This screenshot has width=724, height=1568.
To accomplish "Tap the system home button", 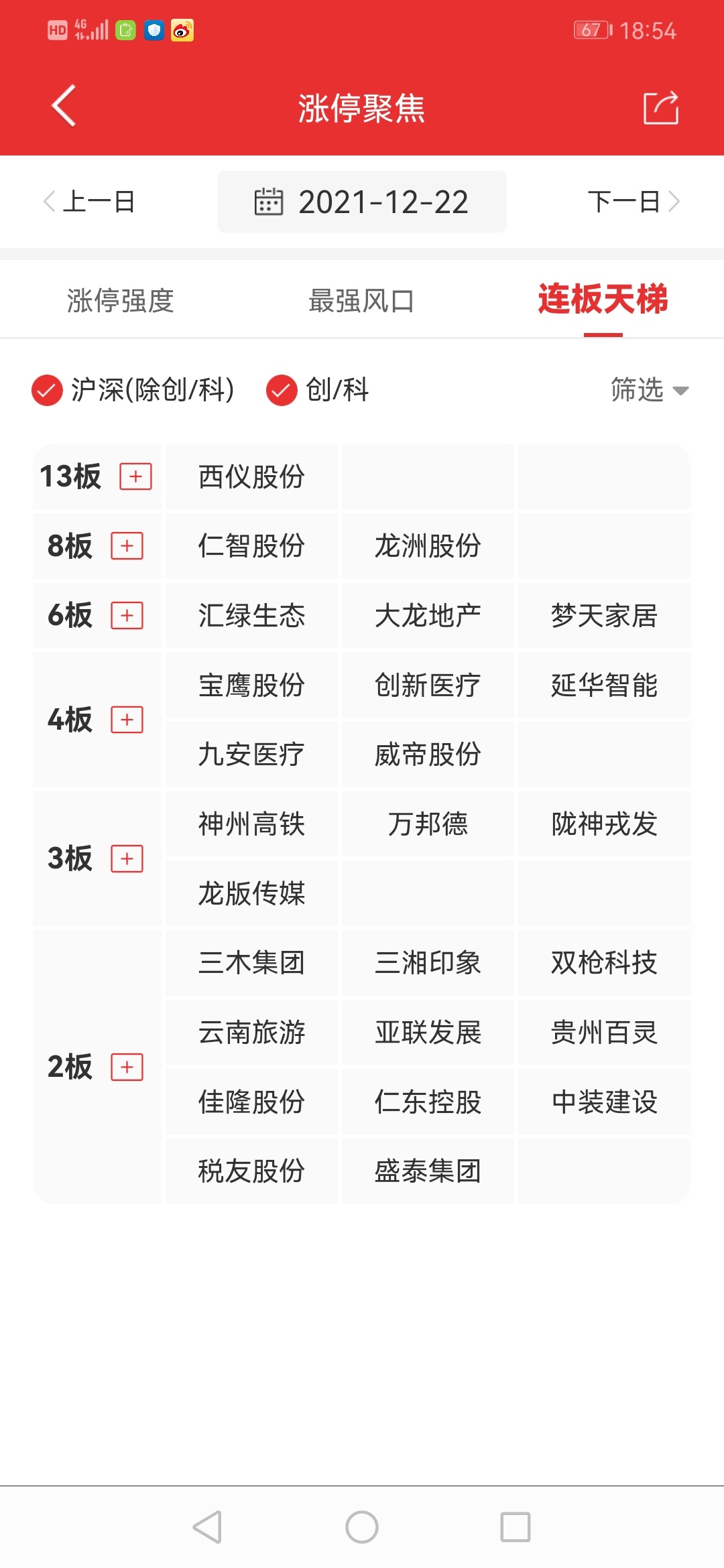I will [x=362, y=1528].
